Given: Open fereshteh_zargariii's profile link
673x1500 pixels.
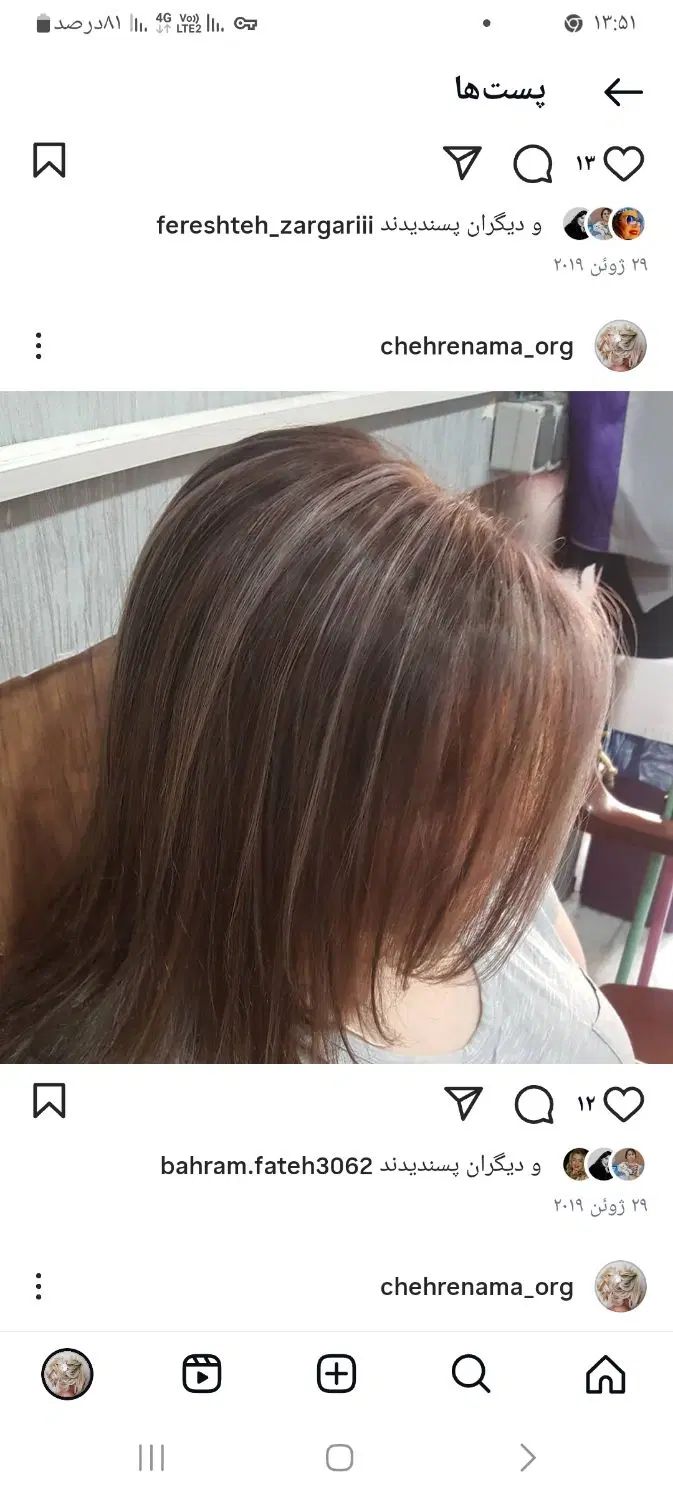Looking at the screenshot, I should point(264,225).
